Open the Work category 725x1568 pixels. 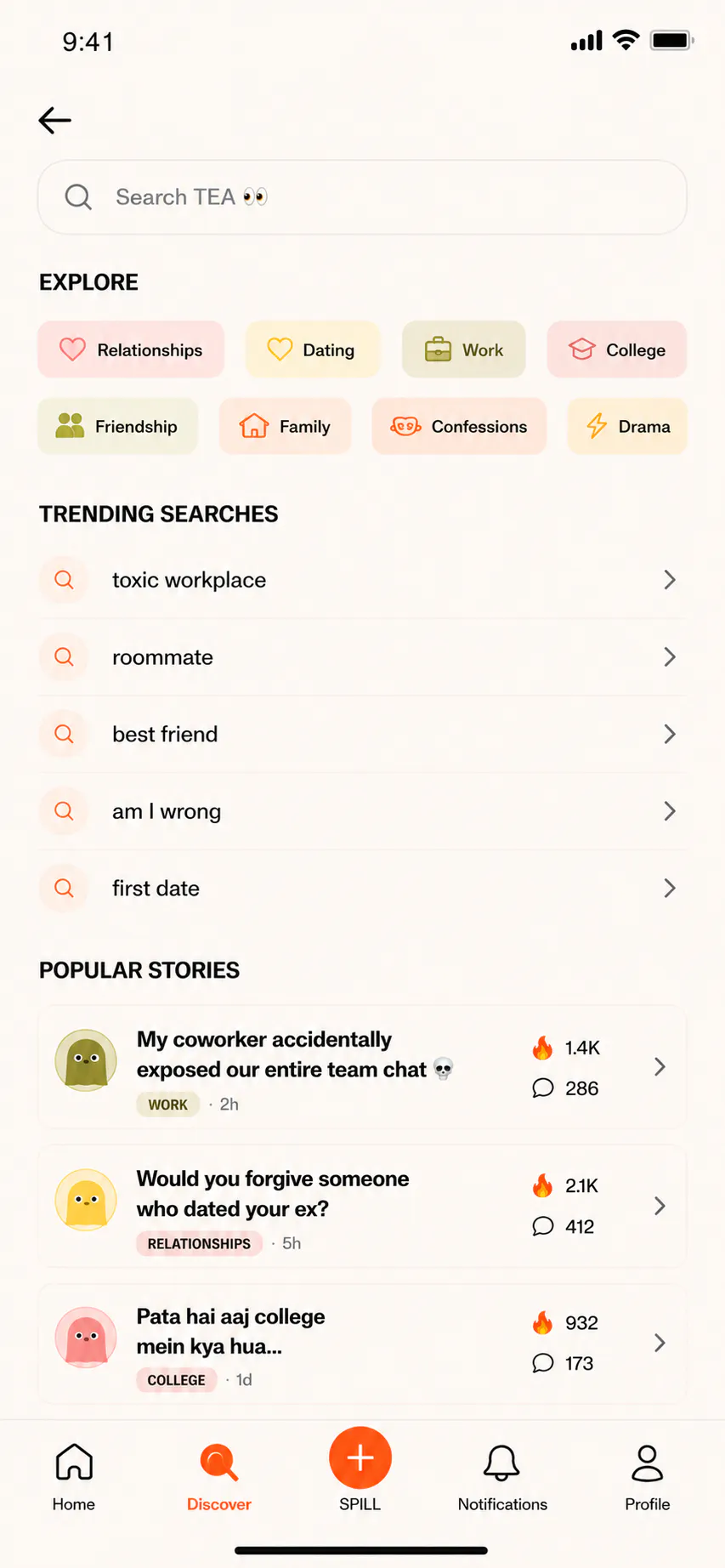point(464,349)
